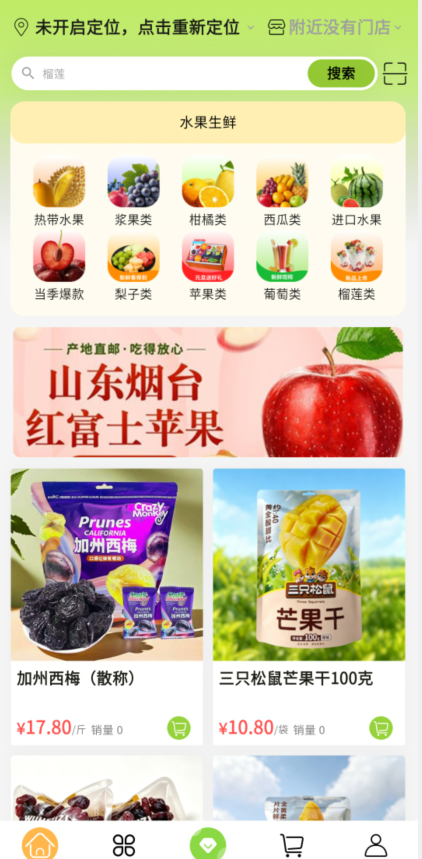The height and width of the screenshot is (859, 422).
Task: Tap the green 搜索 button
Action: (341, 73)
